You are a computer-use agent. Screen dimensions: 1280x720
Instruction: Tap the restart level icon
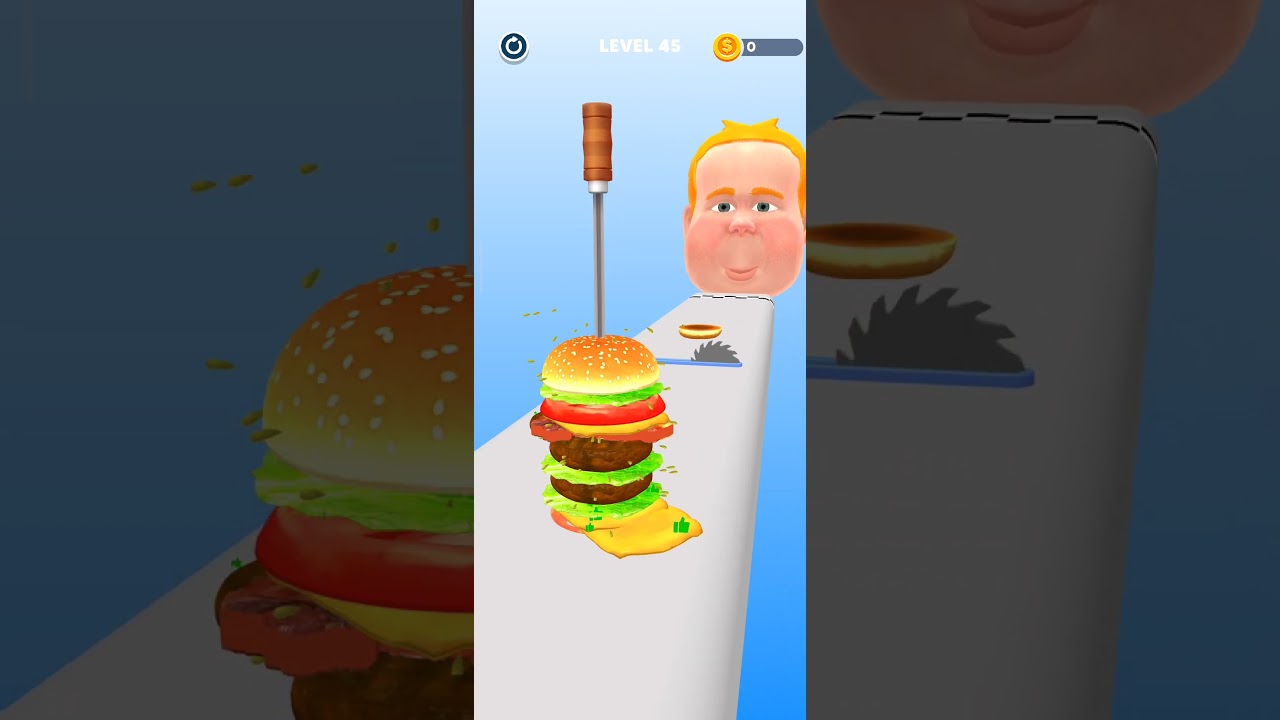click(x=514, y=47)
